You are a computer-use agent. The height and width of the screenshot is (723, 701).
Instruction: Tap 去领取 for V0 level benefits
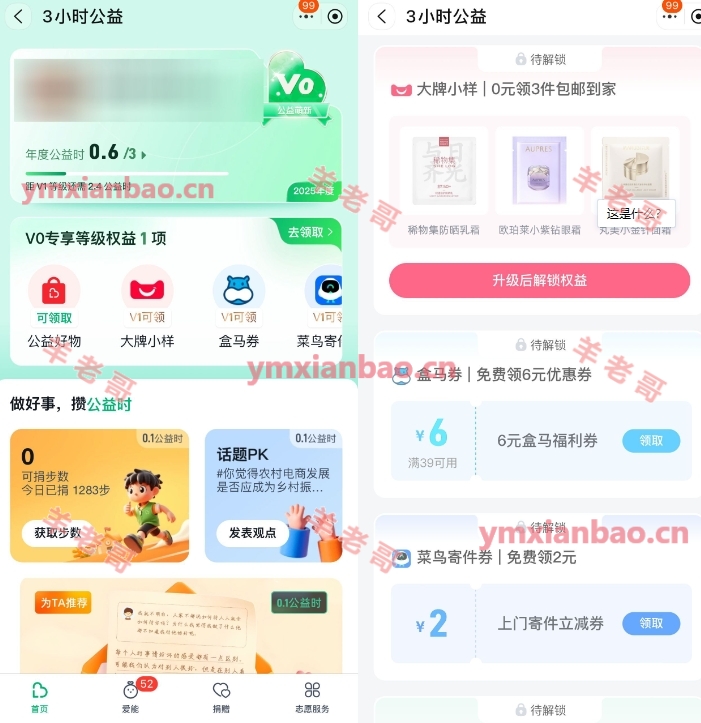tap(310, 232)
